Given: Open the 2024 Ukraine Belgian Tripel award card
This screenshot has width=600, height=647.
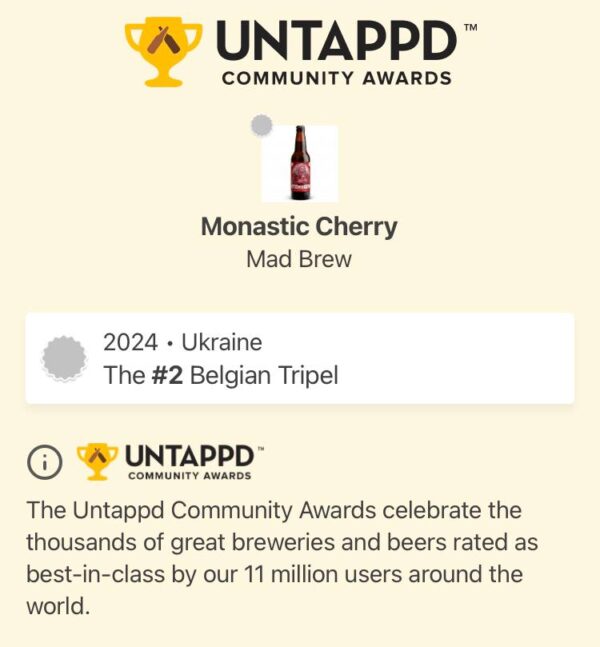Looking at the screenshot, I should (x=300, y=358).
